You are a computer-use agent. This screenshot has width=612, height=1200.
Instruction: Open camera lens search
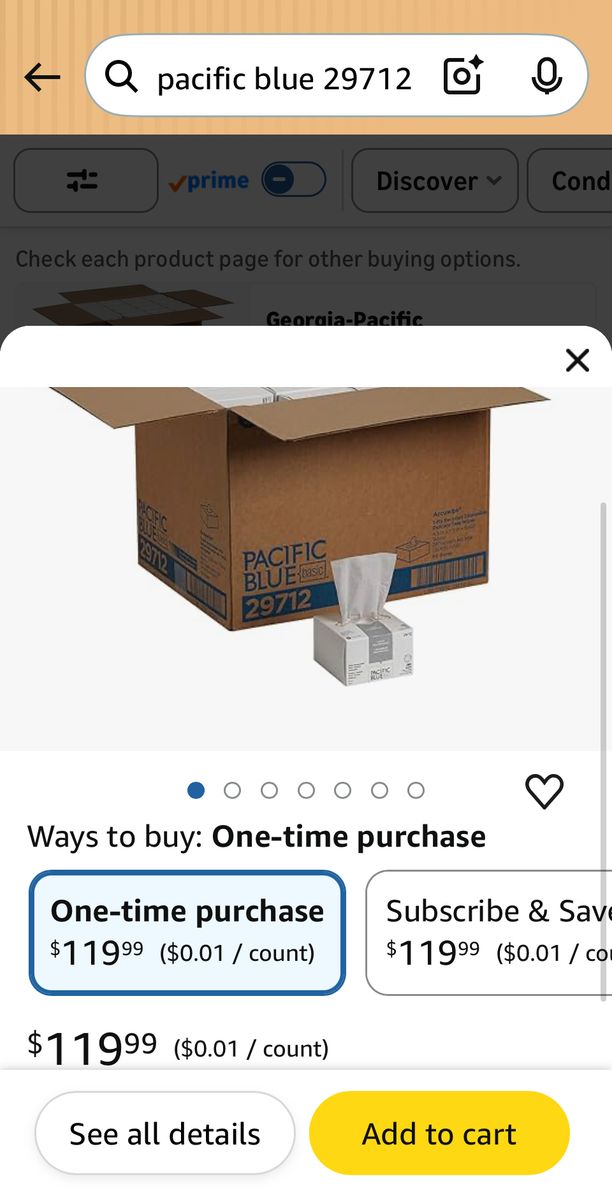tap(462, 77)
